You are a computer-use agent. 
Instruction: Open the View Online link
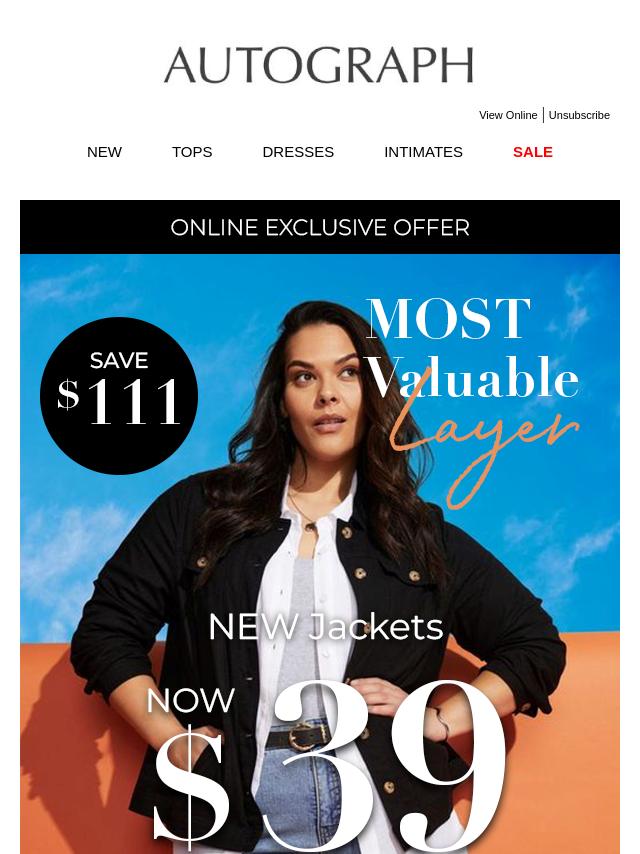pos(507,115)
